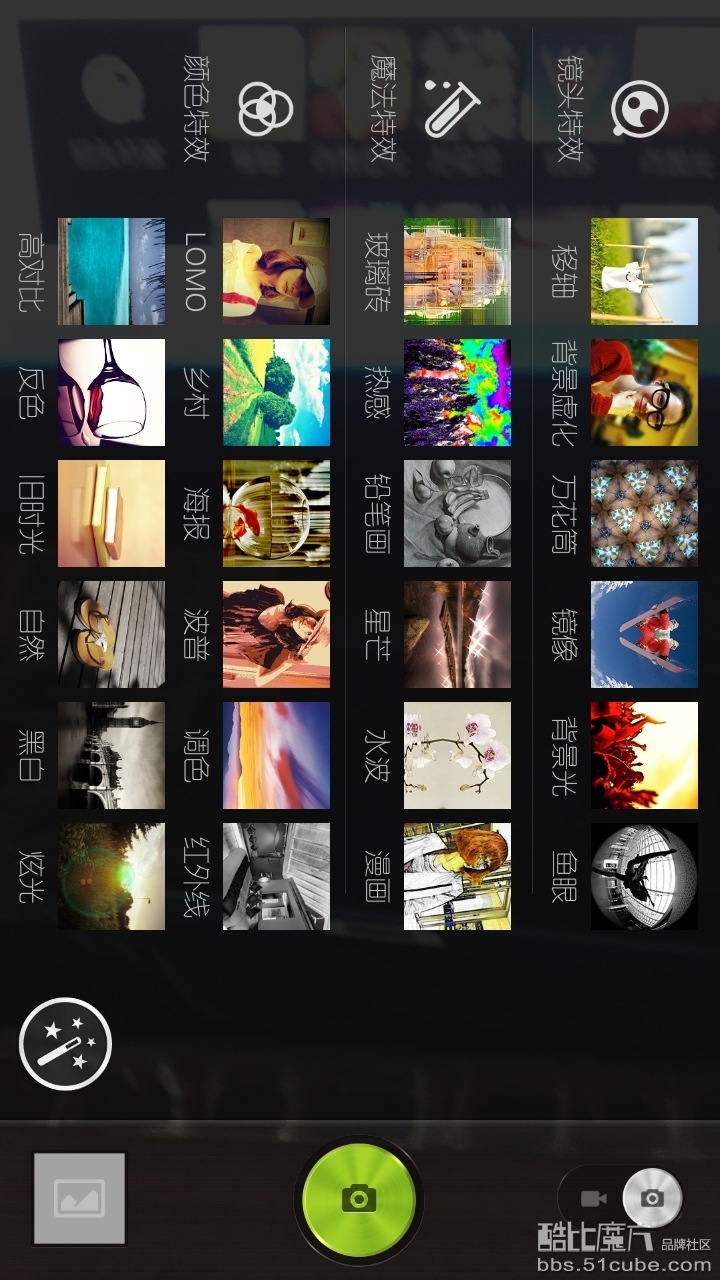The width and height of the screenshot is (720, 1280).
Task: Choose the 反色 invert color effect
Action: coord(111,392)
